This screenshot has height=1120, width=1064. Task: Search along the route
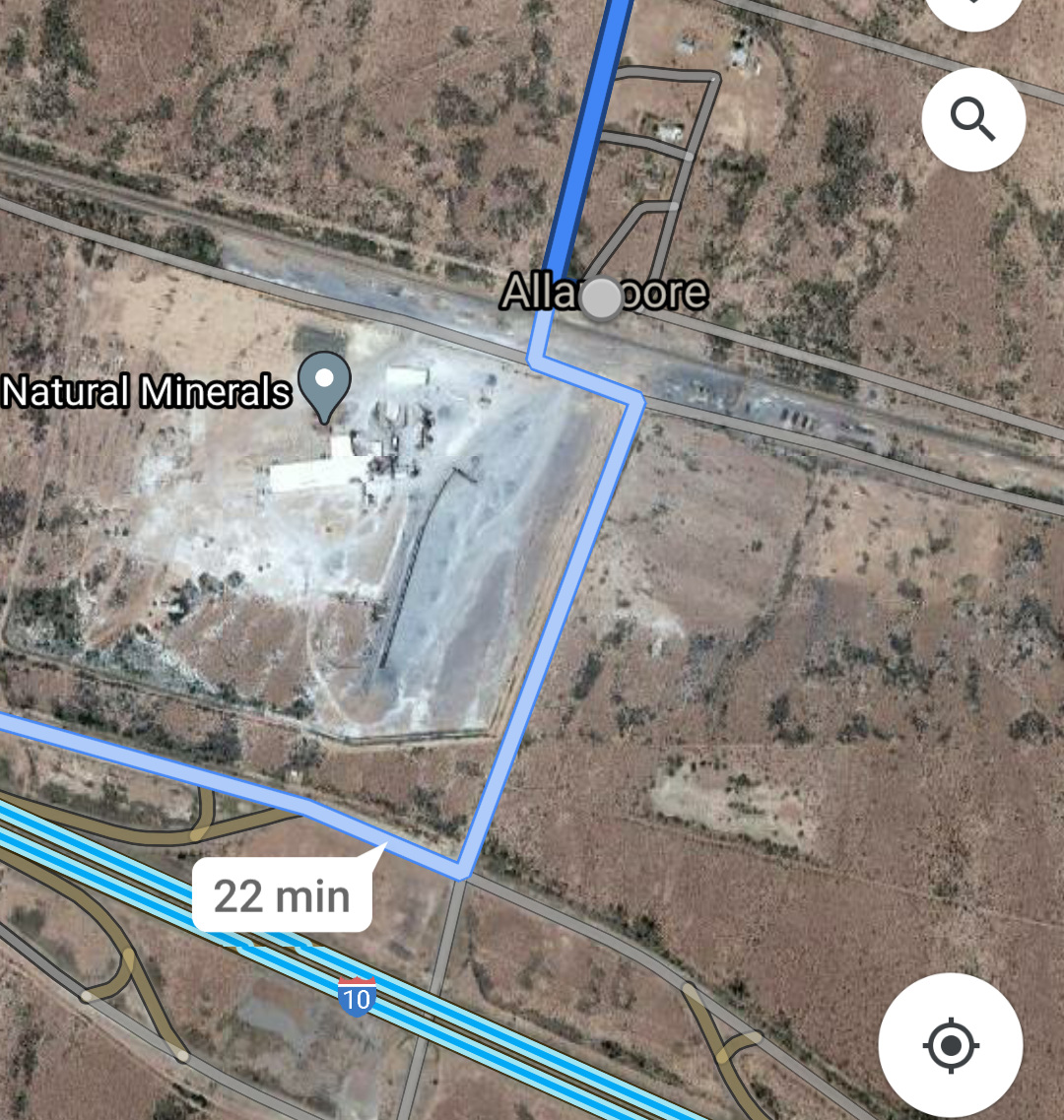[972, 119]
